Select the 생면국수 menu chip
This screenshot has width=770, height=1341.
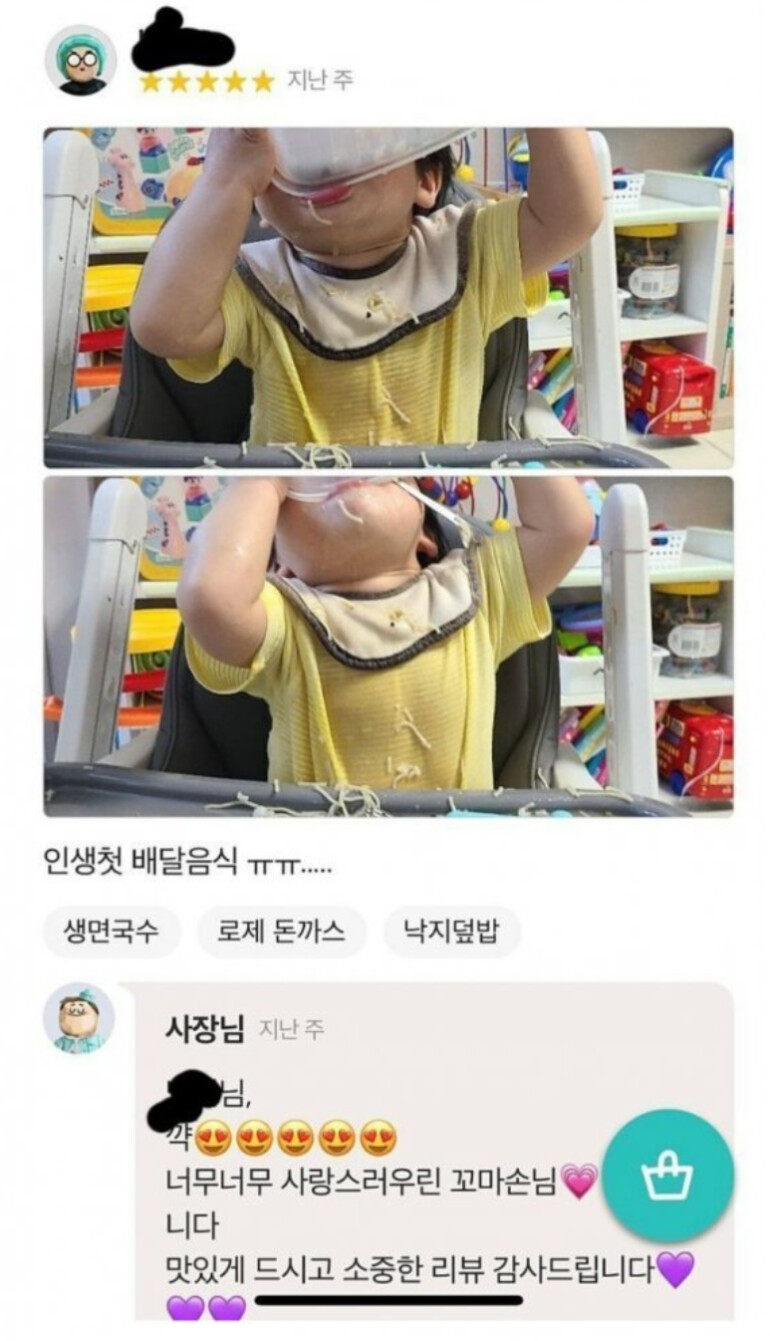pos(111,933)
